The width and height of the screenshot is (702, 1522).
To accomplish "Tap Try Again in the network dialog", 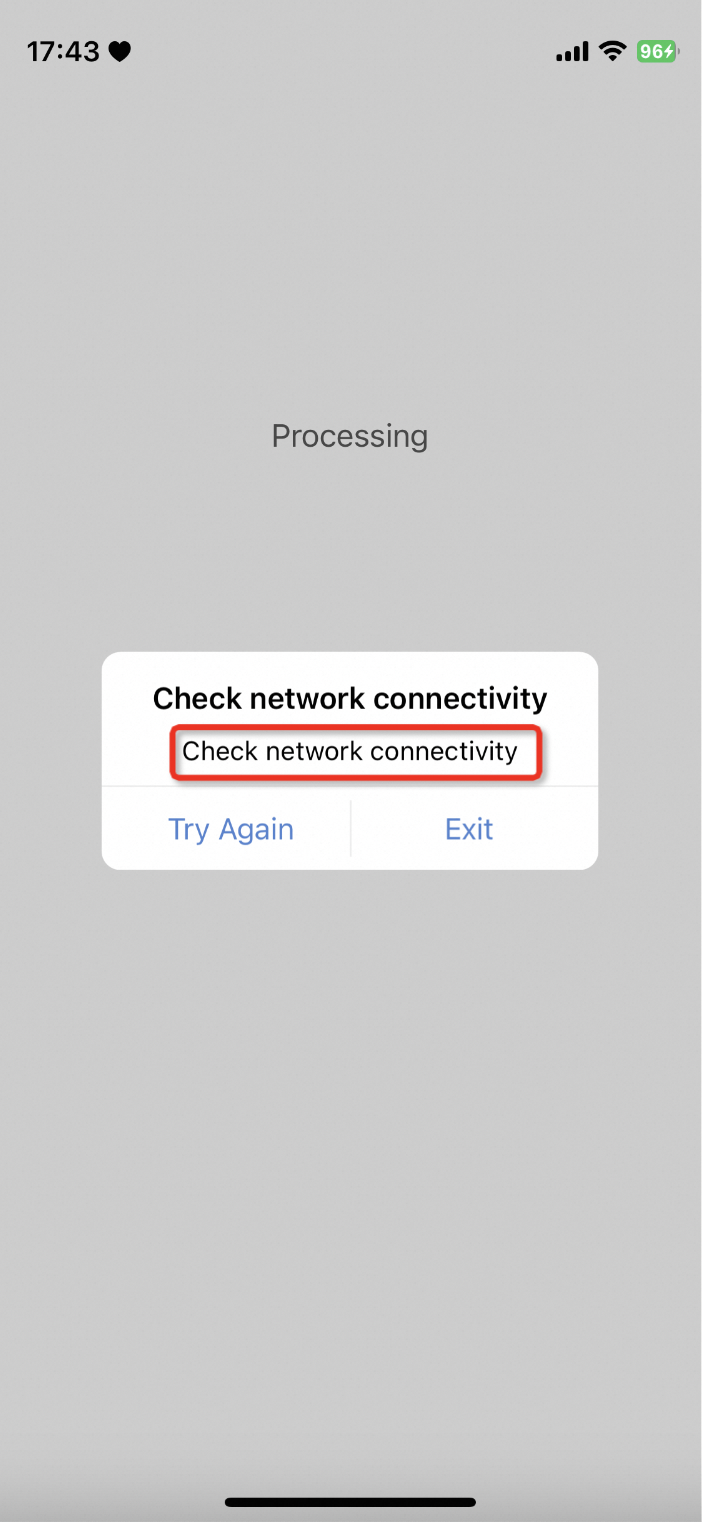I will (x=230, y=829).
